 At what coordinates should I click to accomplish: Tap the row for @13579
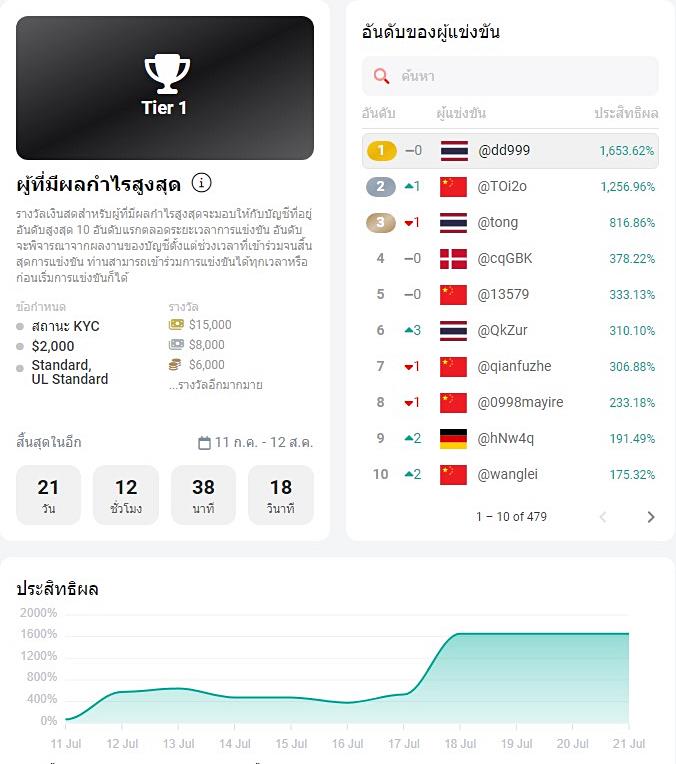pyautogui.click(x=510, y=295)
